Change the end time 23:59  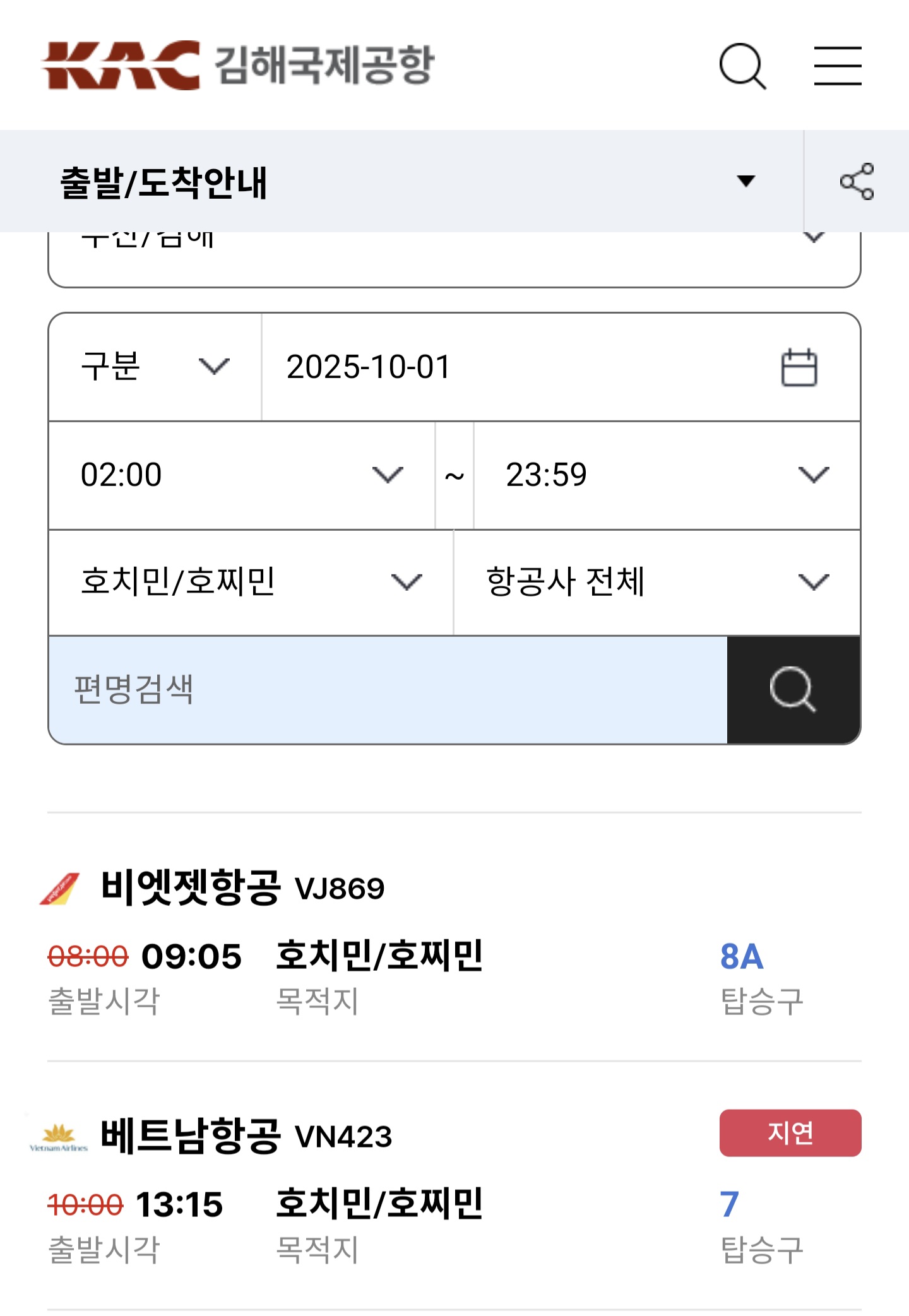pos(667,475)
